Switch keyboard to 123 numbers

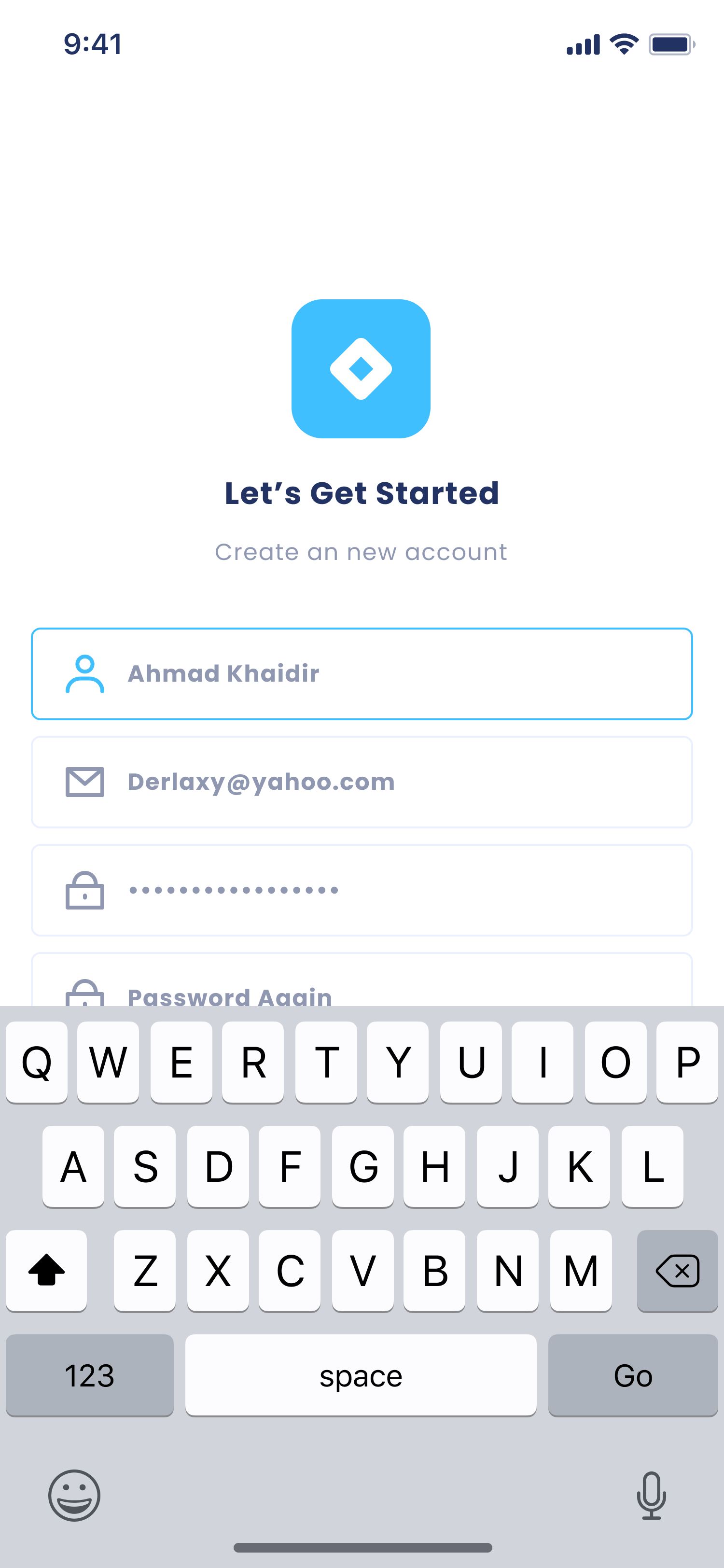[89, 1375]
